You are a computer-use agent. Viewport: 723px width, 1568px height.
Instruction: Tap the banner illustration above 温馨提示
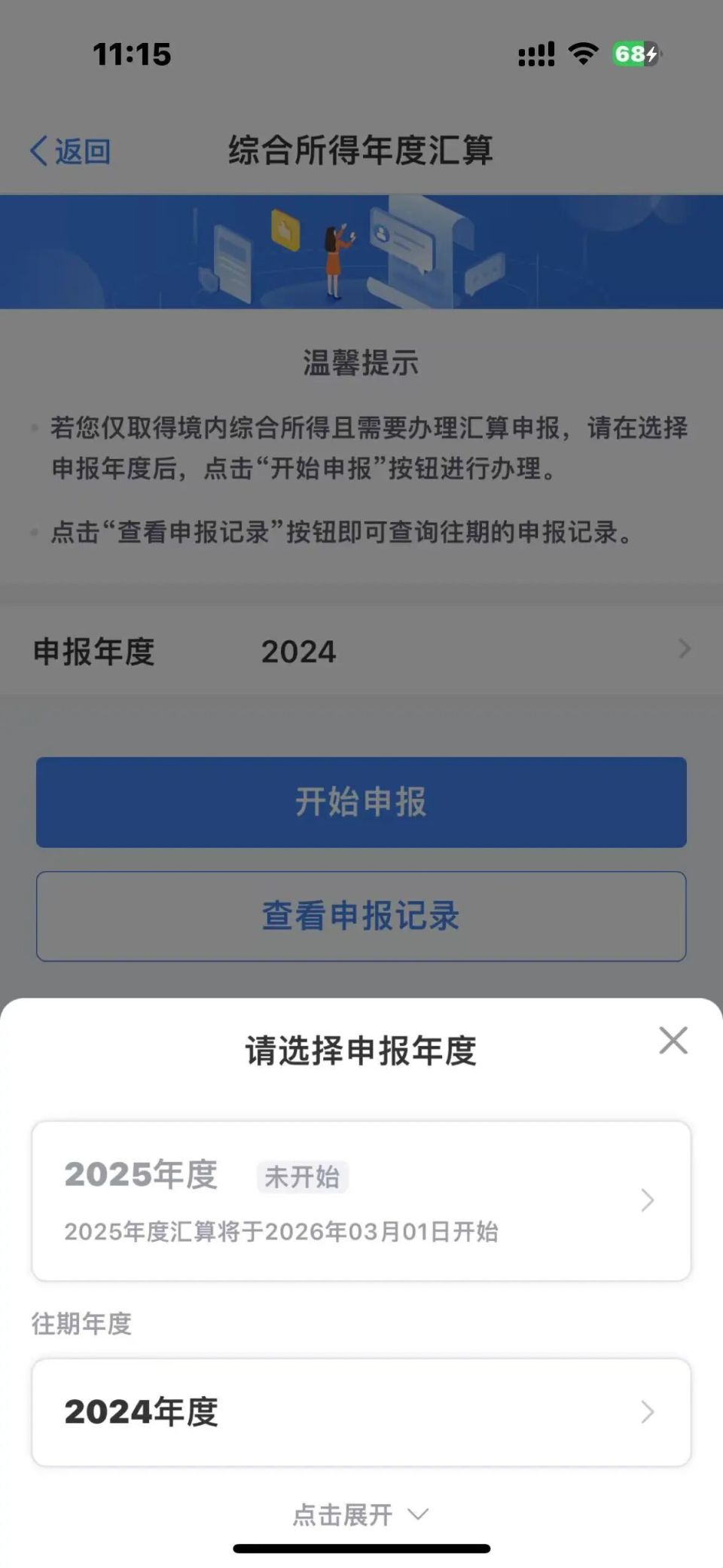[x=361, y=251]
